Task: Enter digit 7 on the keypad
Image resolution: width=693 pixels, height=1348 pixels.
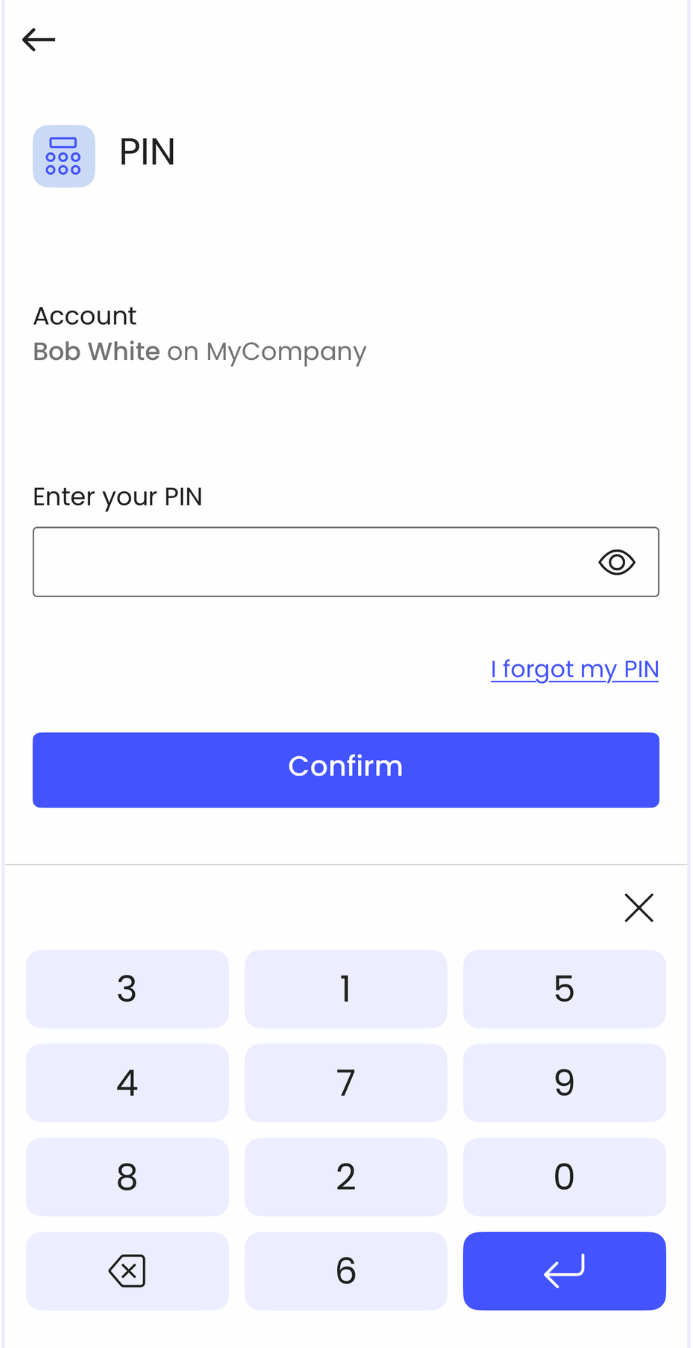Action: pos(346,1083)
